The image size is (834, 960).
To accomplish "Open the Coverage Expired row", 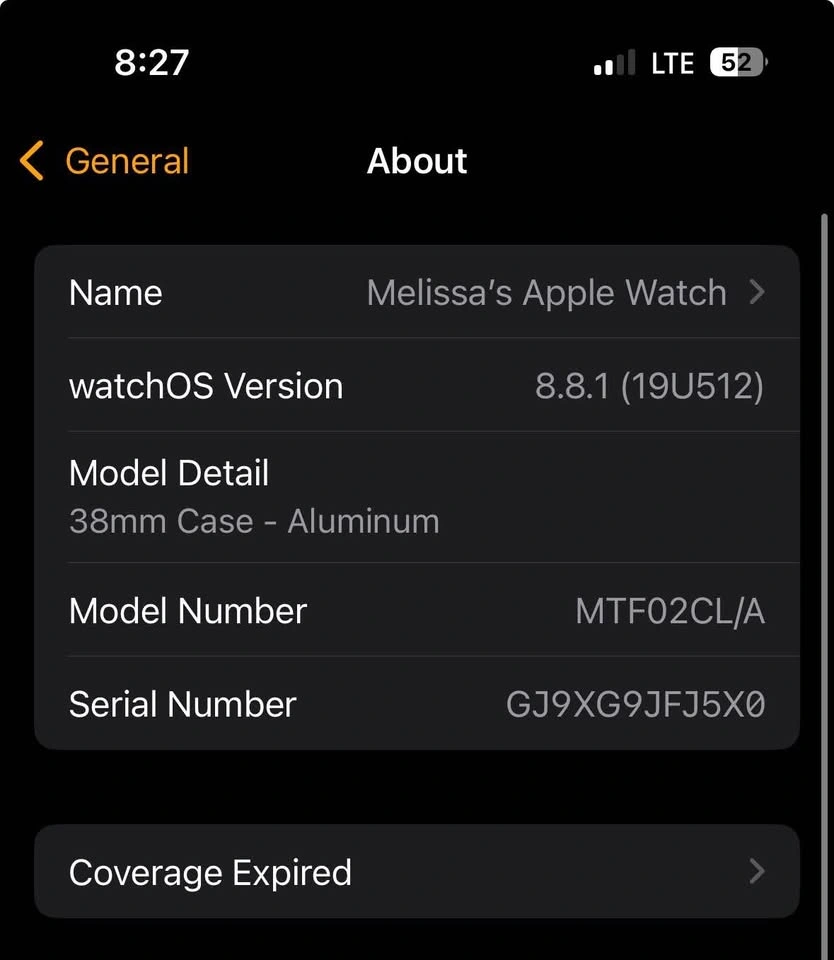I will pos(417,871).
